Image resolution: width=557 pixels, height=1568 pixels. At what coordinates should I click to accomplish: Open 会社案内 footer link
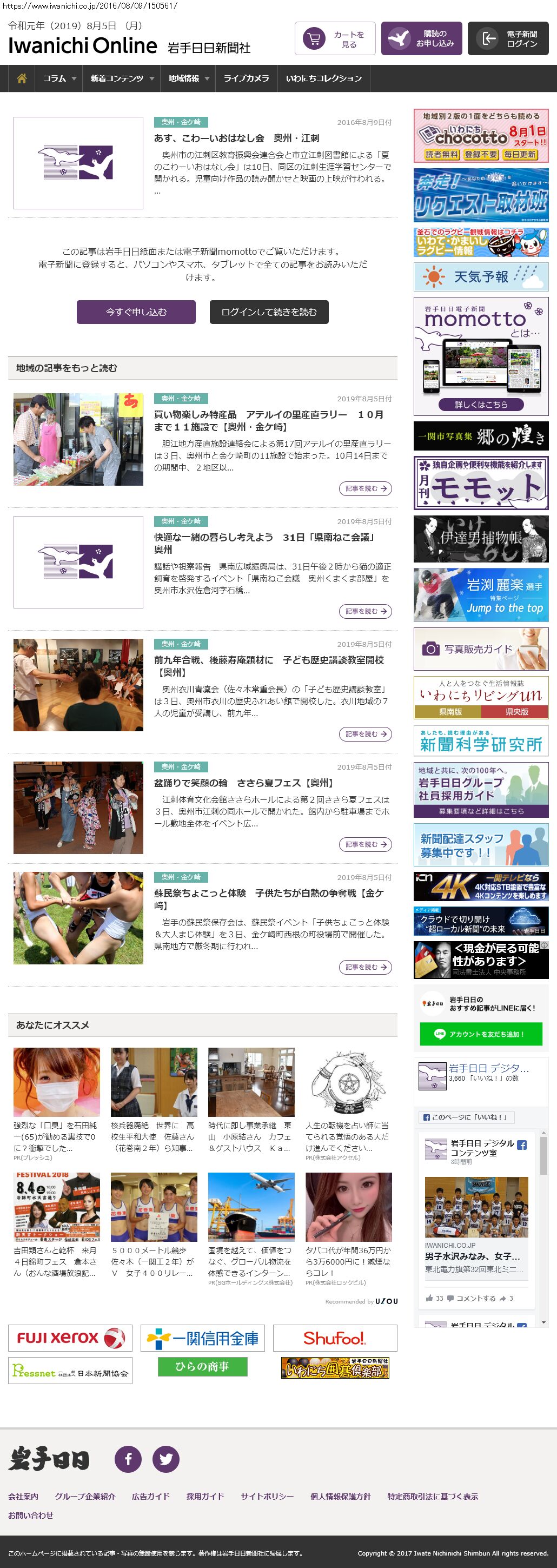23,1496
